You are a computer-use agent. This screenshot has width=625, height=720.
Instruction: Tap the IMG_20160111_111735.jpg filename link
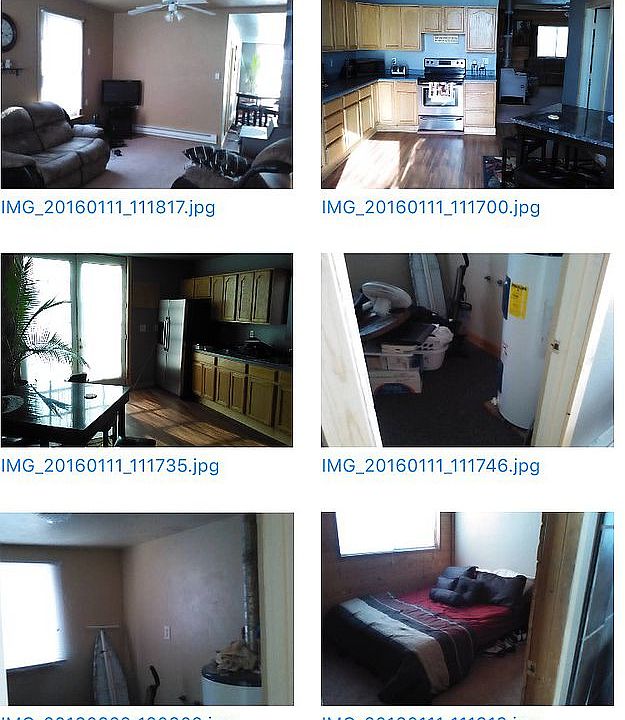pyautogui.click(x=110, y=466)
